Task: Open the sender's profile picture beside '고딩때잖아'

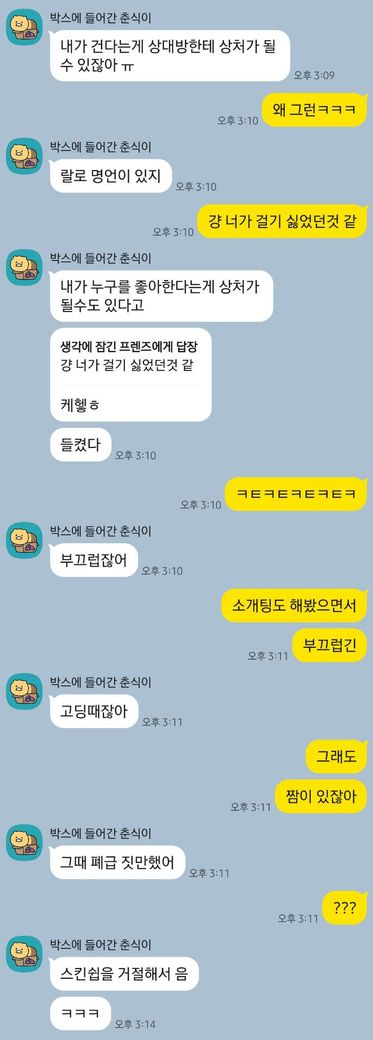Action: pyautogui.click(x=25, y=691)
